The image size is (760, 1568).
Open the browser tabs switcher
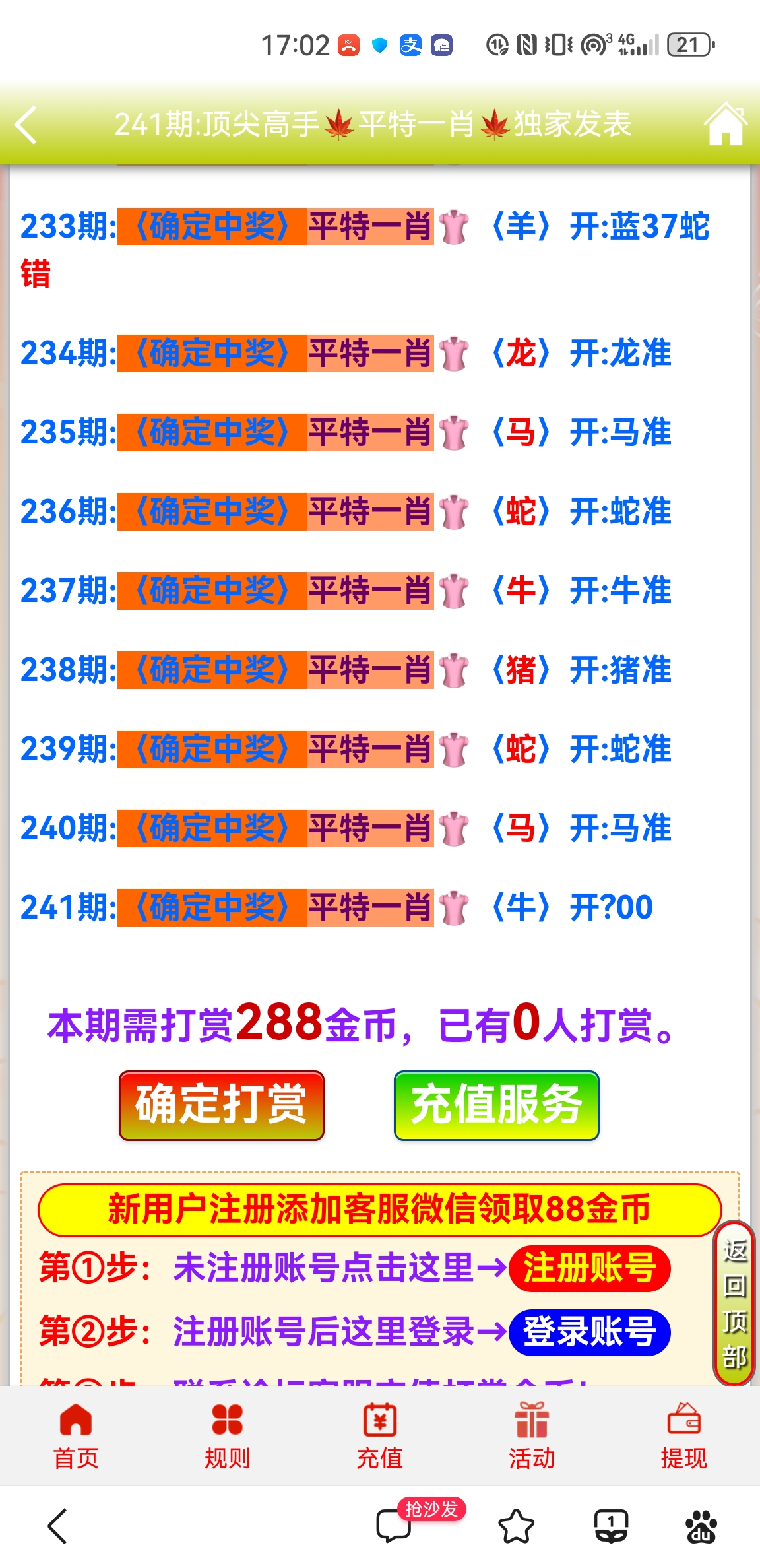pyautogui.click(x=611, y=1526)
